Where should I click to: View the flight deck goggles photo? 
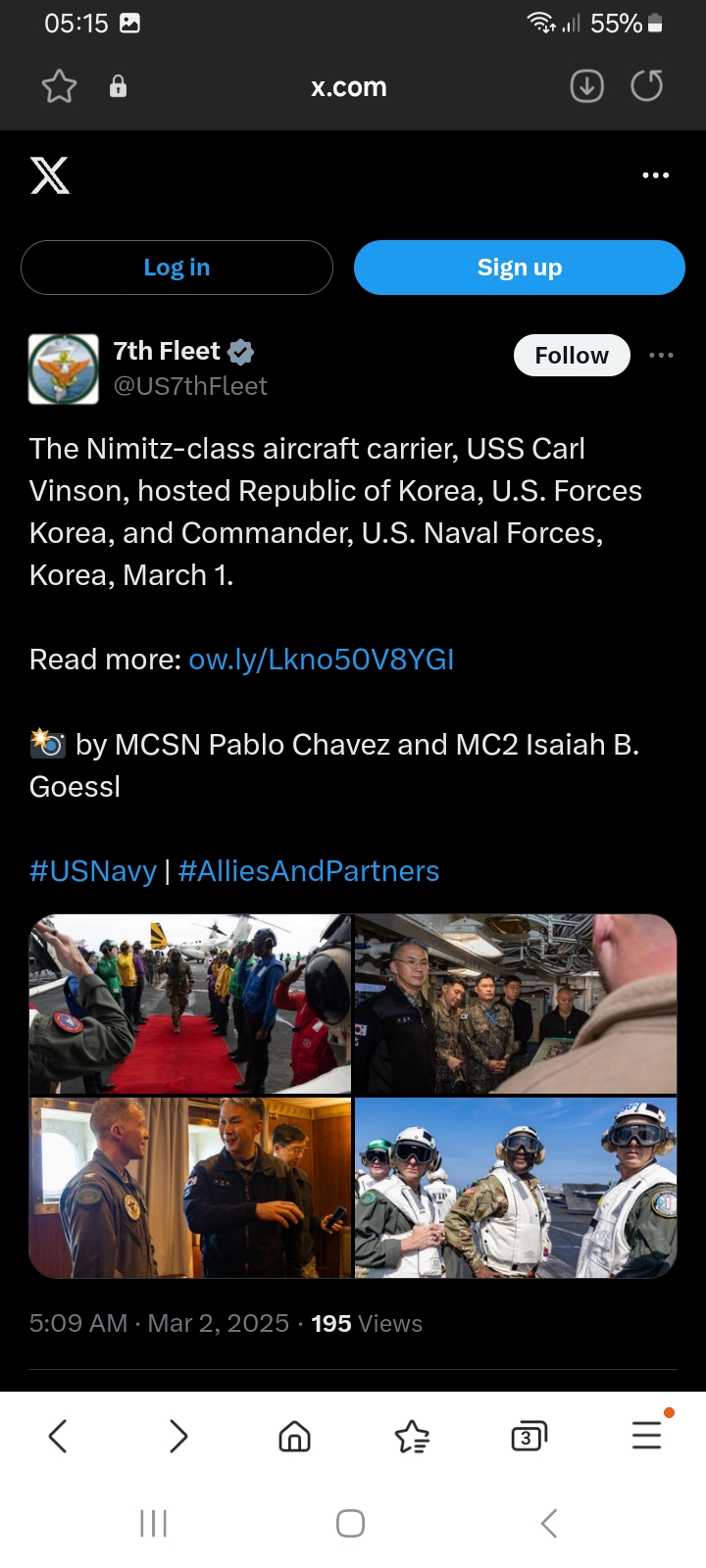point(516,1188)
